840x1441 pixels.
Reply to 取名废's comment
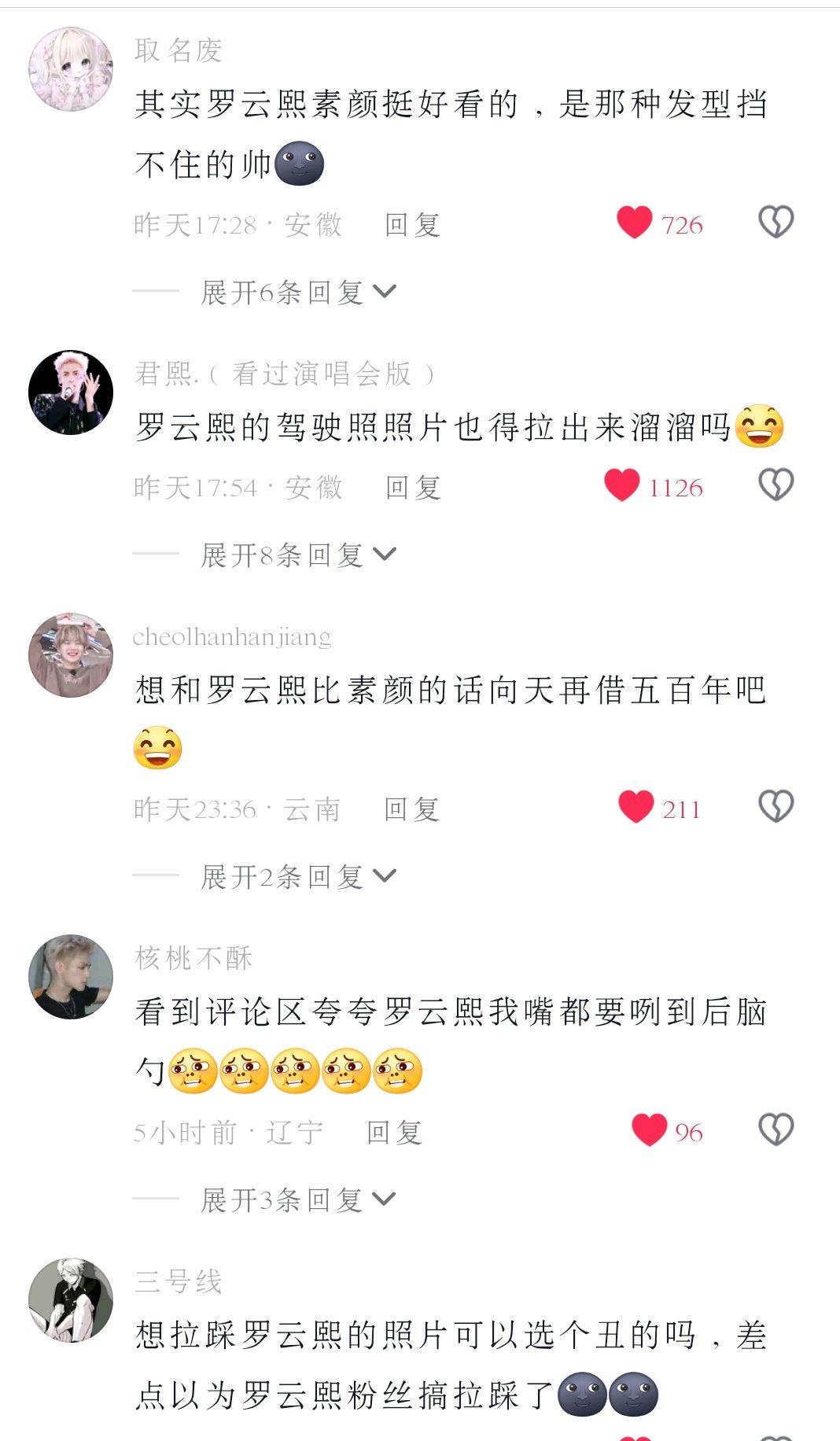(412, 225)
